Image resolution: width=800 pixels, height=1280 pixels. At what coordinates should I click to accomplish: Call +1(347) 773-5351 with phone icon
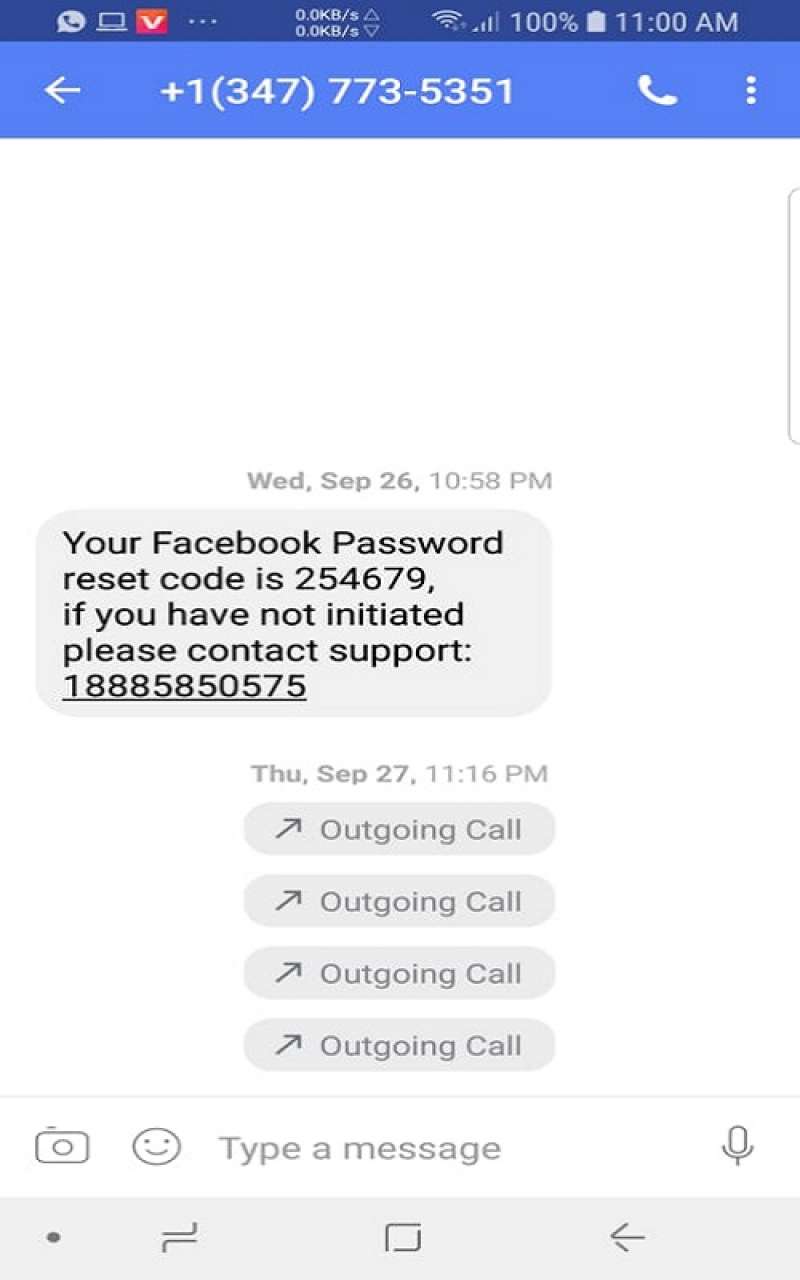click(657, 91)
